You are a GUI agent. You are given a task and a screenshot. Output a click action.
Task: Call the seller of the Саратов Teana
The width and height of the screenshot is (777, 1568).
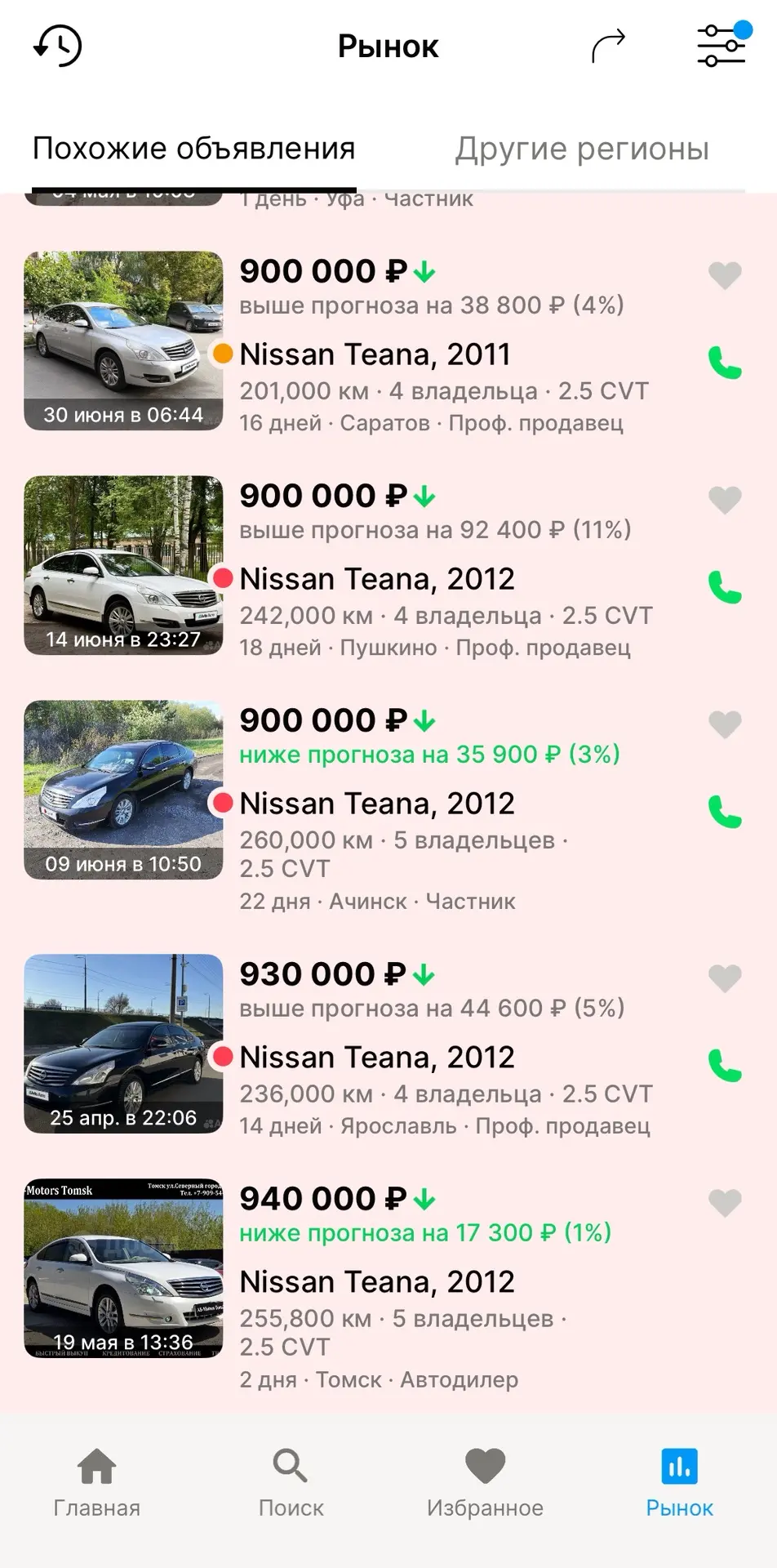[x=725, y=363]
